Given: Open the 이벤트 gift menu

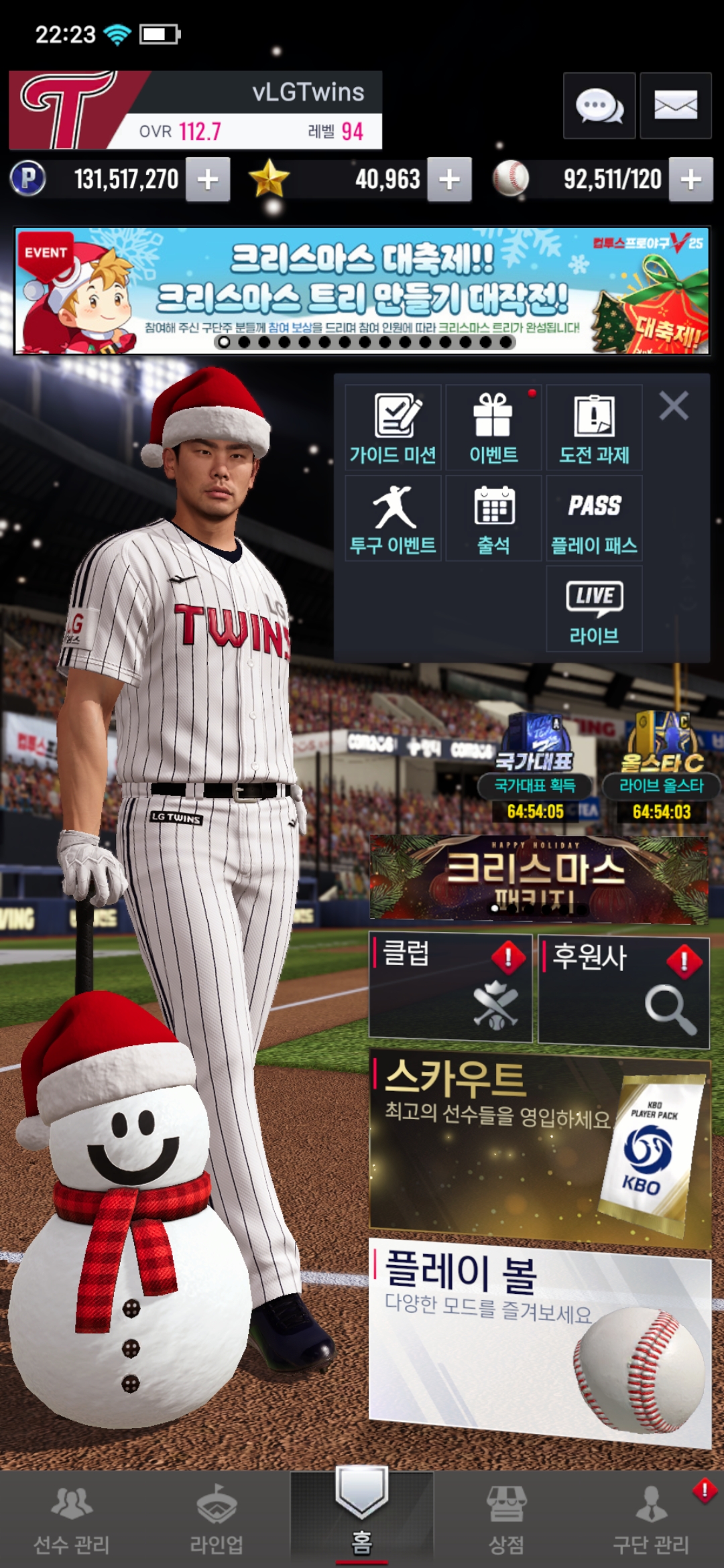Looking at the screenshot, I should (493, 428).
